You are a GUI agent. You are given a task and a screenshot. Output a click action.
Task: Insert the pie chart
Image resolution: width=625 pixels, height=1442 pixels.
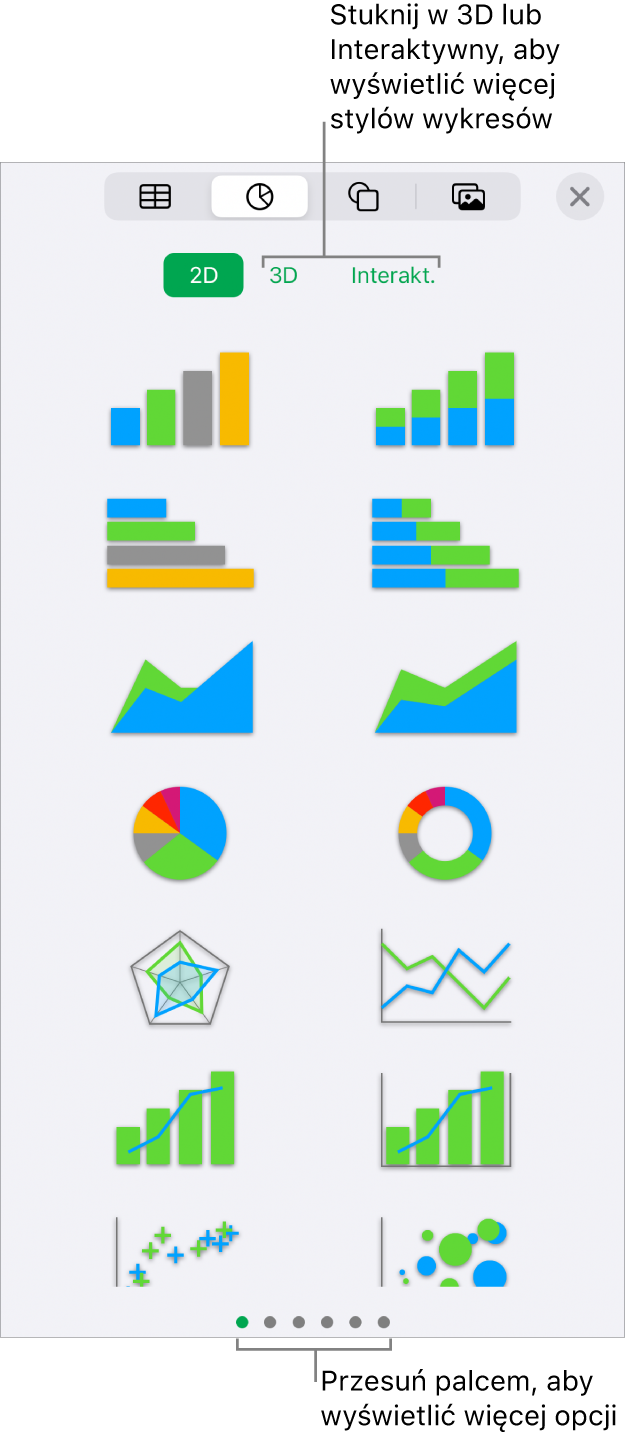[180, 832]
